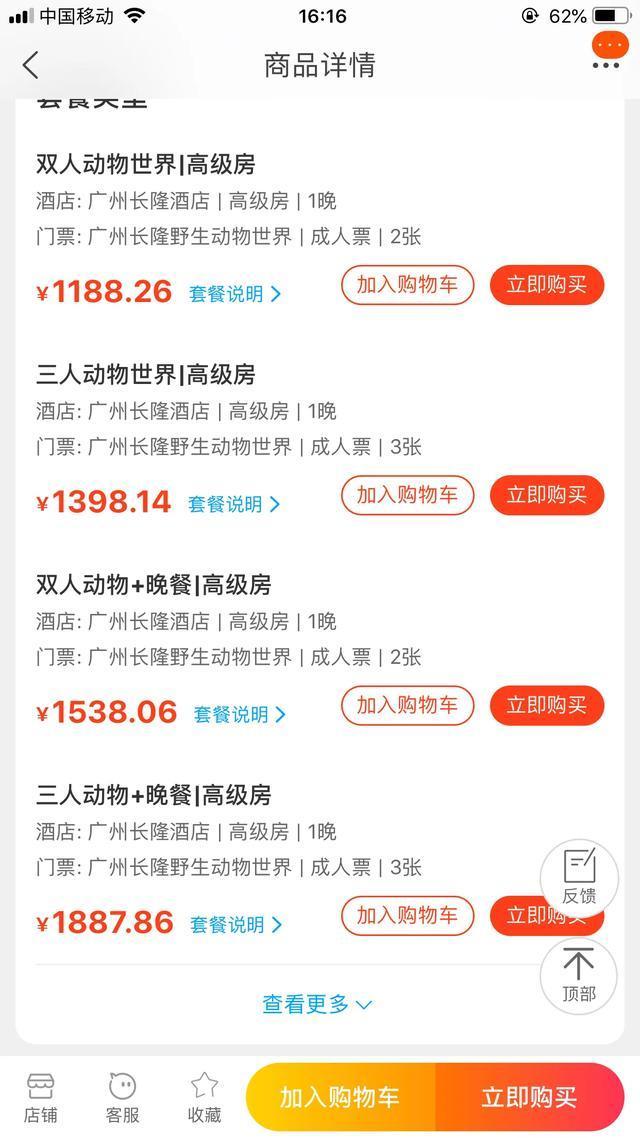Open the 反馈 feedback button
This screenshot has width=640, height=1138.
click(579, 878)
